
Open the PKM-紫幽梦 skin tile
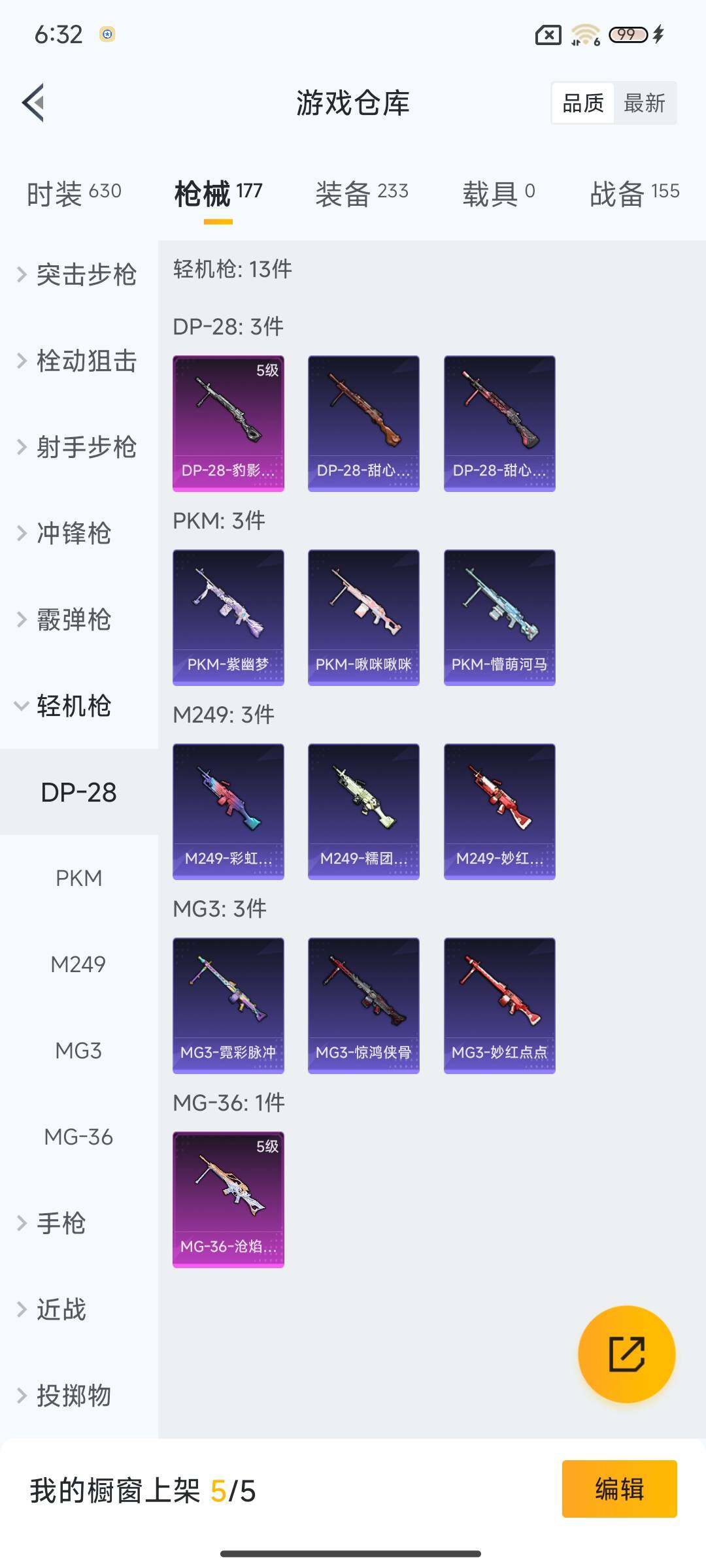[228, 617]
